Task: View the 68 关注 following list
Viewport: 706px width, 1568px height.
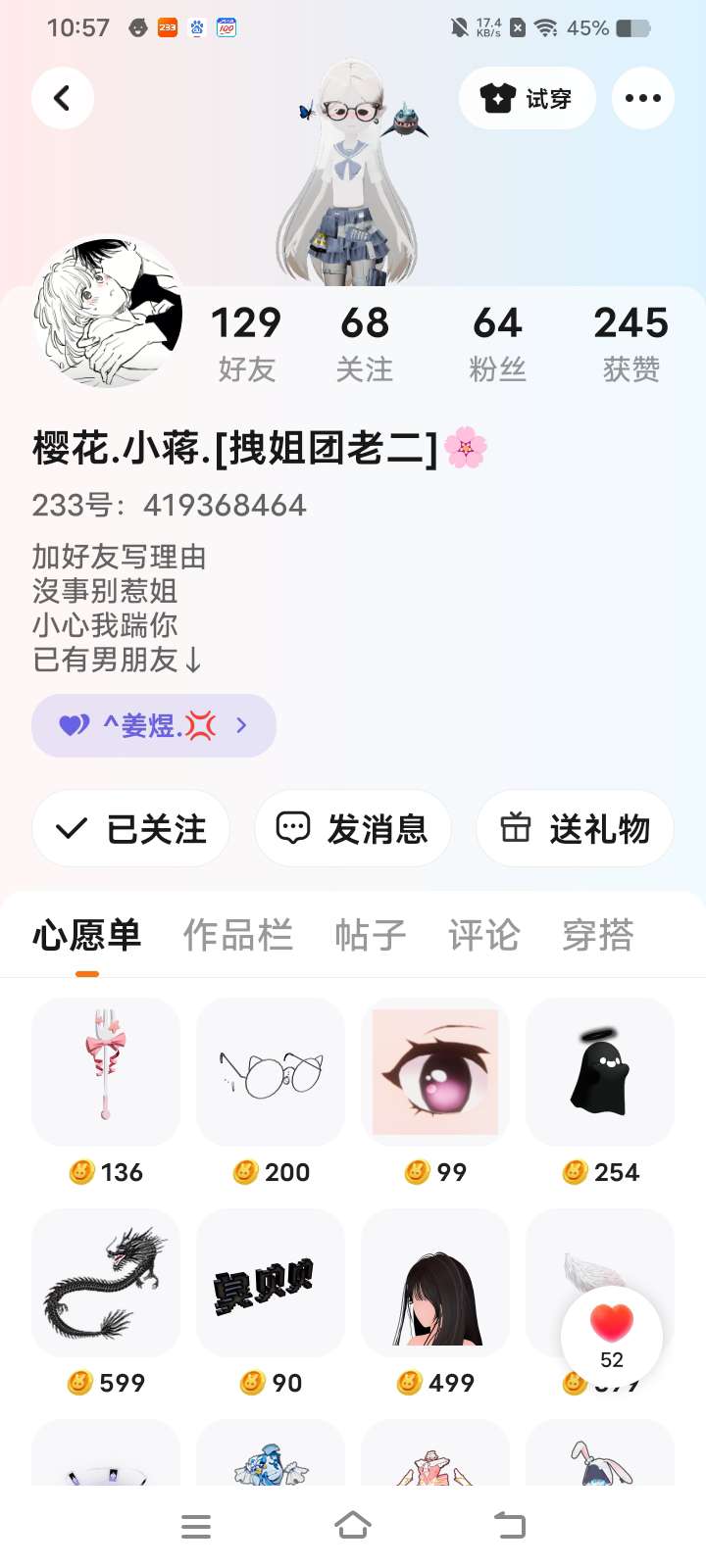Action: [365, 341]
